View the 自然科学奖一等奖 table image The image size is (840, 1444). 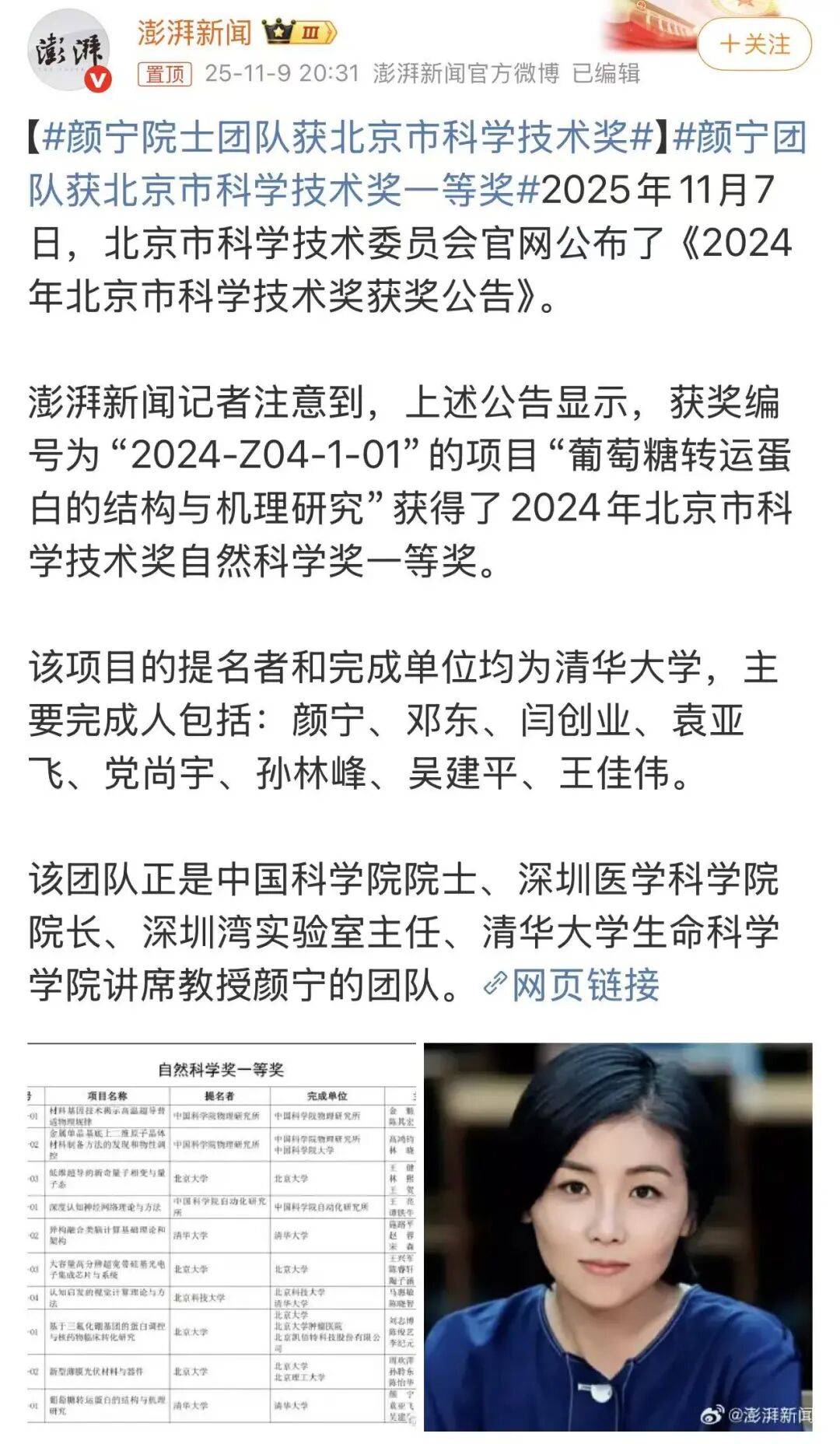click(x=222, y=1236)
